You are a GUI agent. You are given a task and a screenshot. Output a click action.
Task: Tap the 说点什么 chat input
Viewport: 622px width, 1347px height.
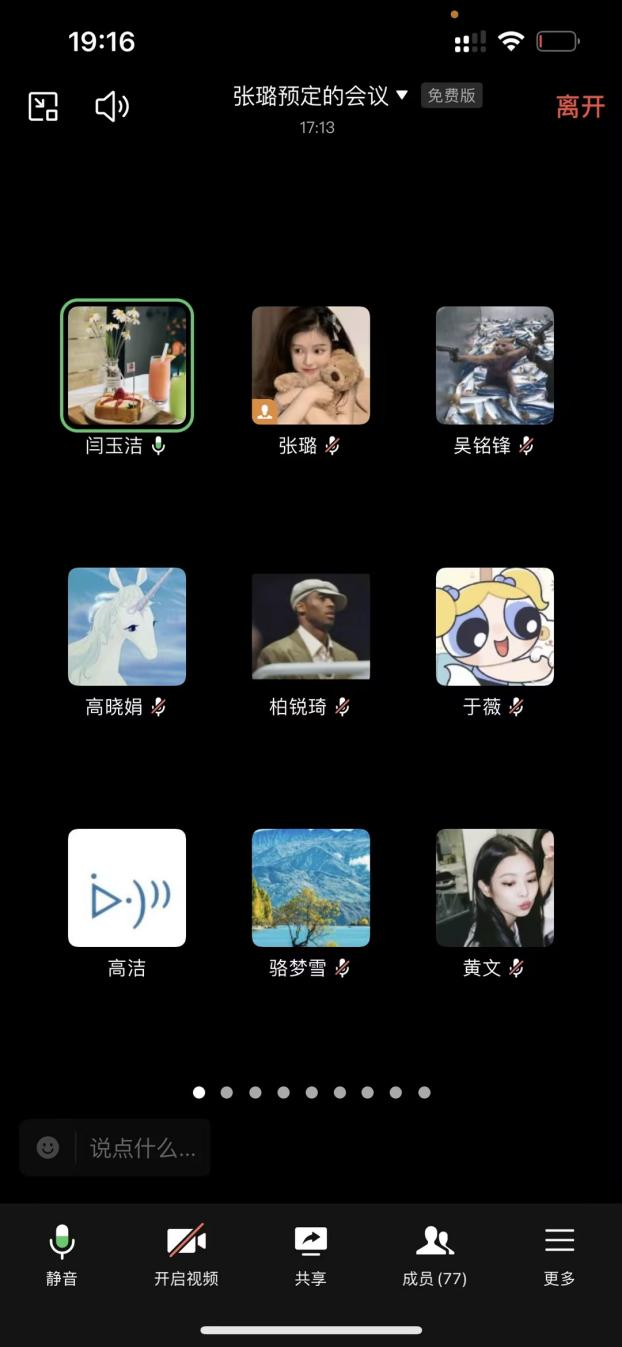point(143,1147)
